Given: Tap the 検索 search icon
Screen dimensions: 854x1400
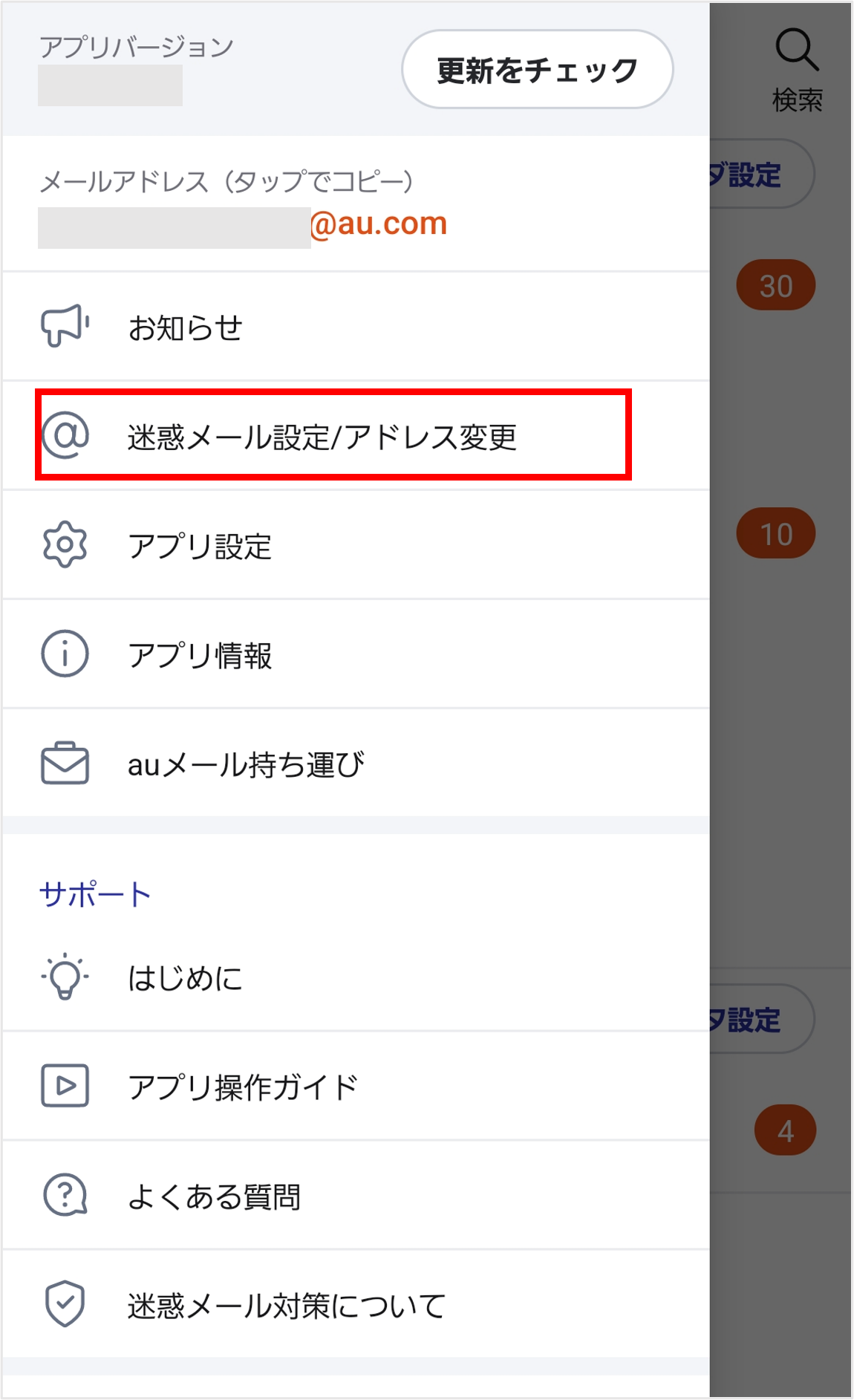Looking at the screenshot, I should click(797, 68).
